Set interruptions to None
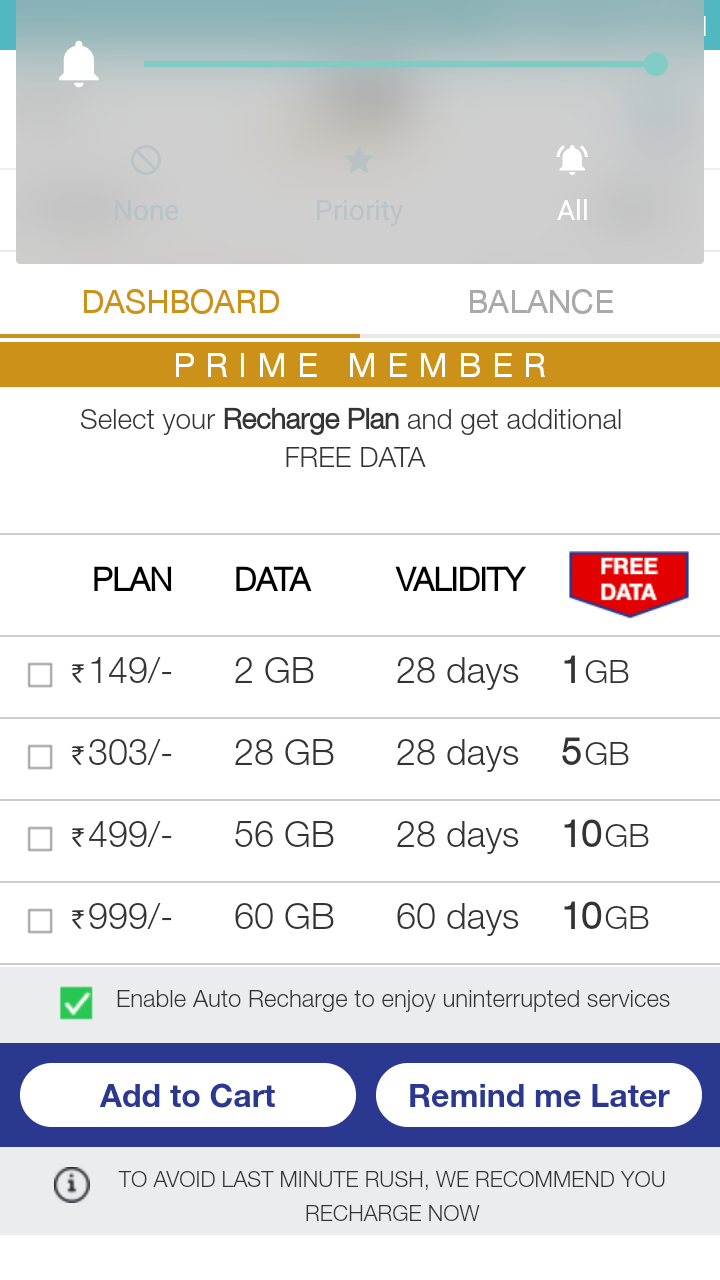720x1280 pixels. tap(146, 185)
